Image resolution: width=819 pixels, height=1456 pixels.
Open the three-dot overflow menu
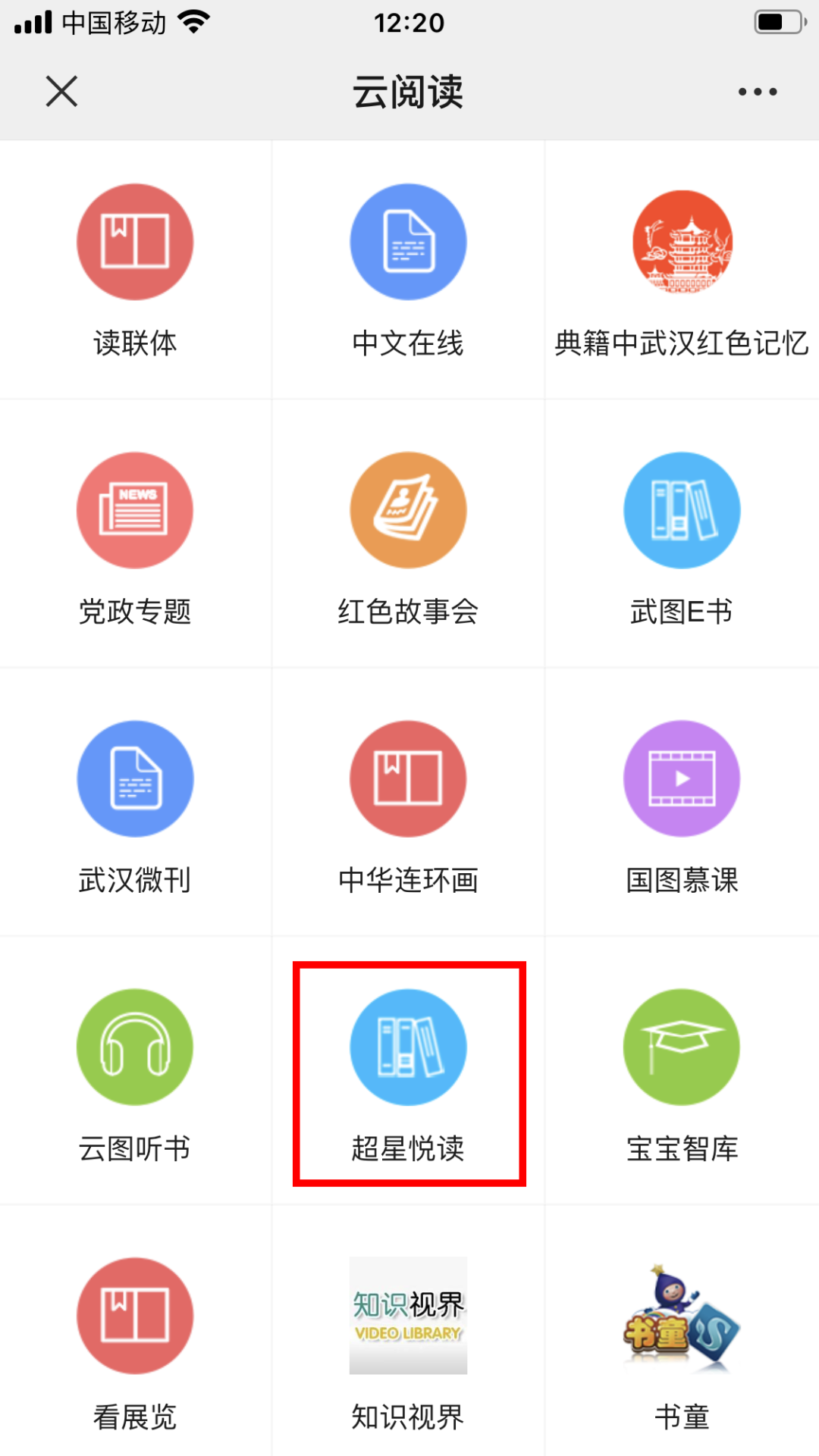tap(757, 92)
